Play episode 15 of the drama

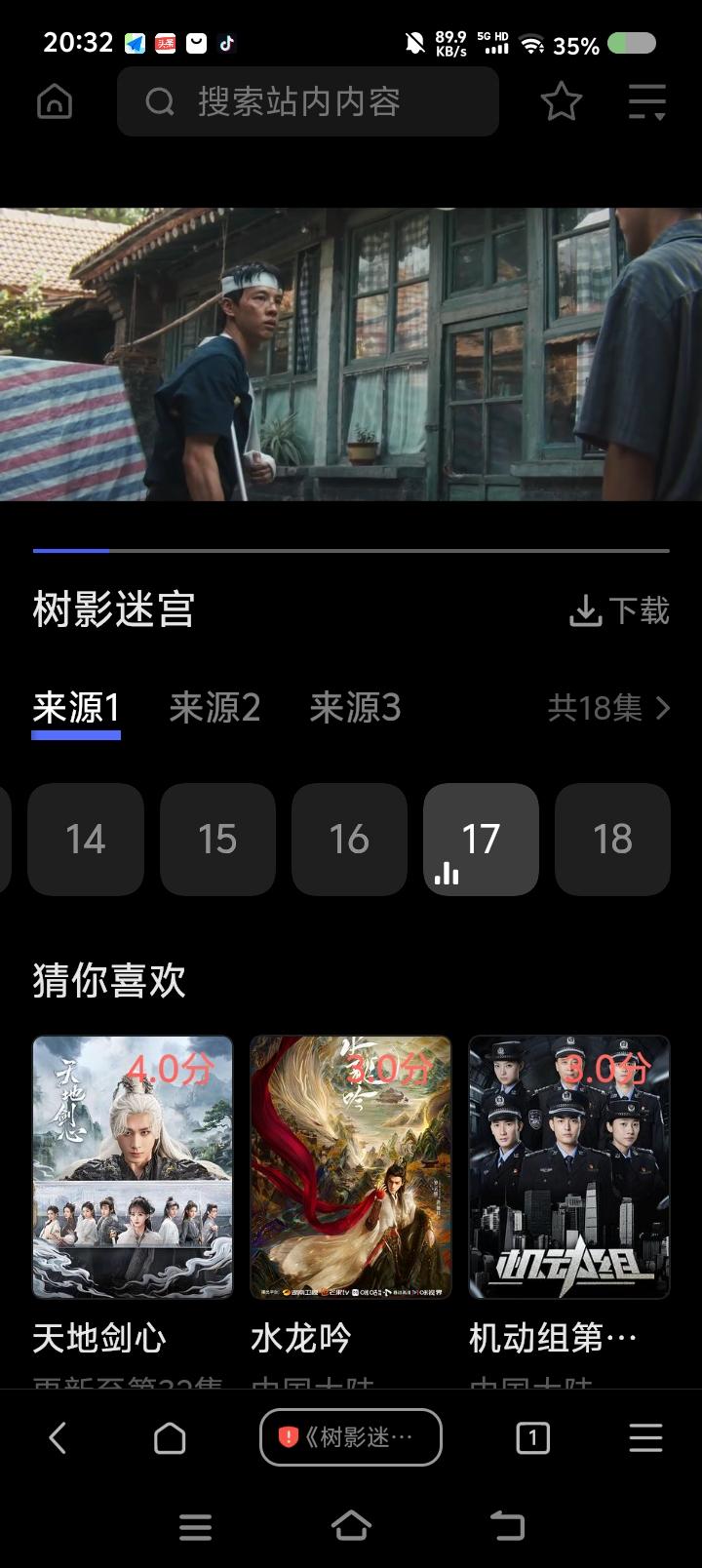[x=217, y=840]
